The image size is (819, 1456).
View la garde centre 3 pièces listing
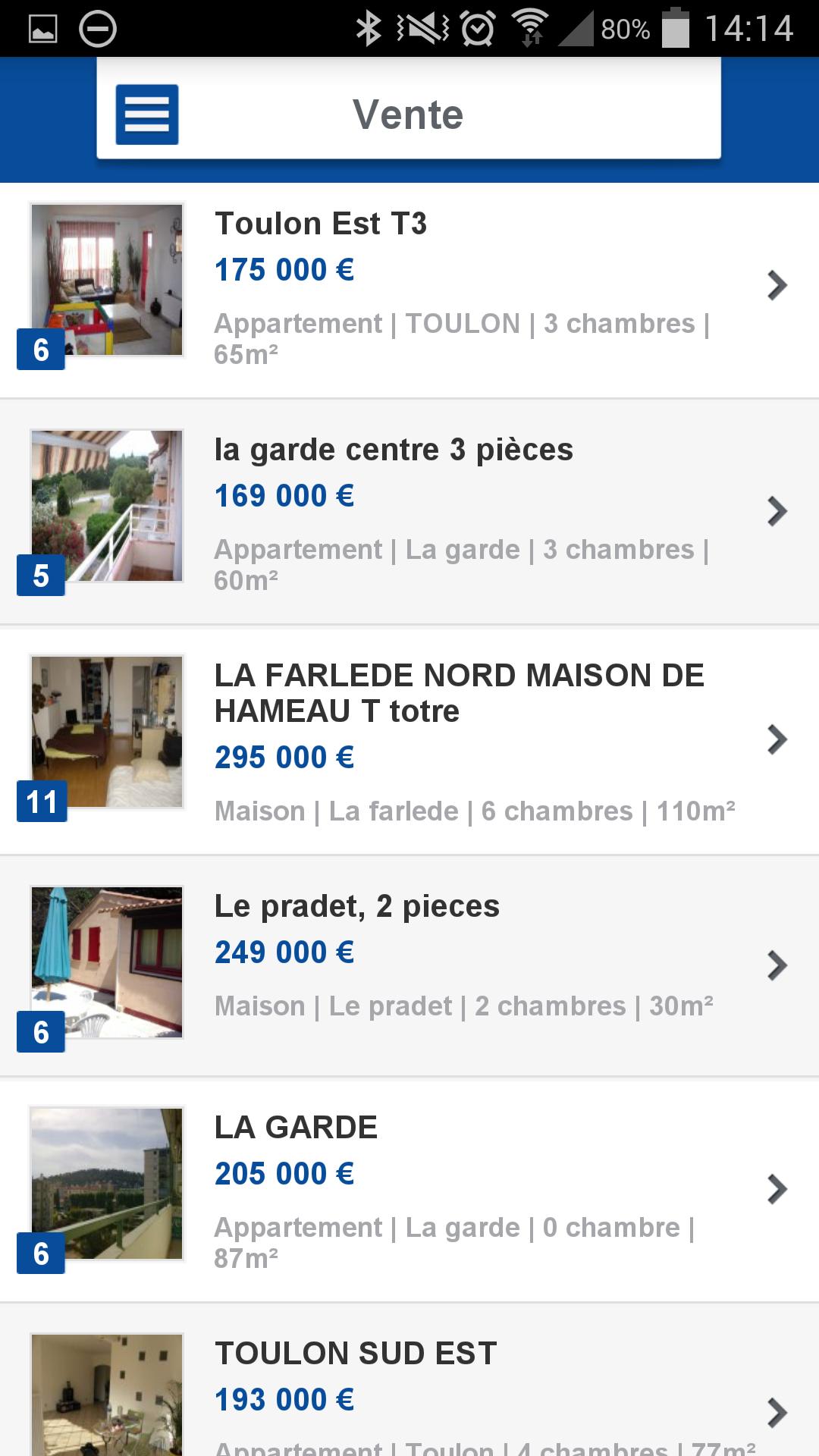click(409, 513)
